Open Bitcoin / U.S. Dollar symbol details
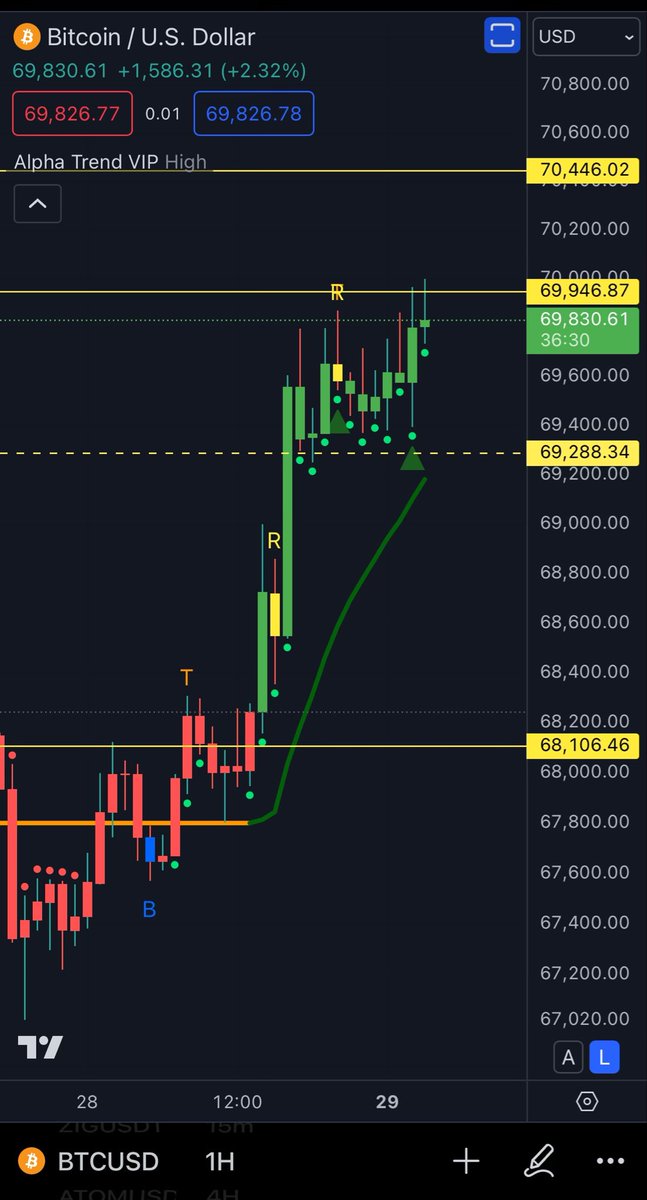Viewport: 647px width, 1200px height. [x=150, y=37]
